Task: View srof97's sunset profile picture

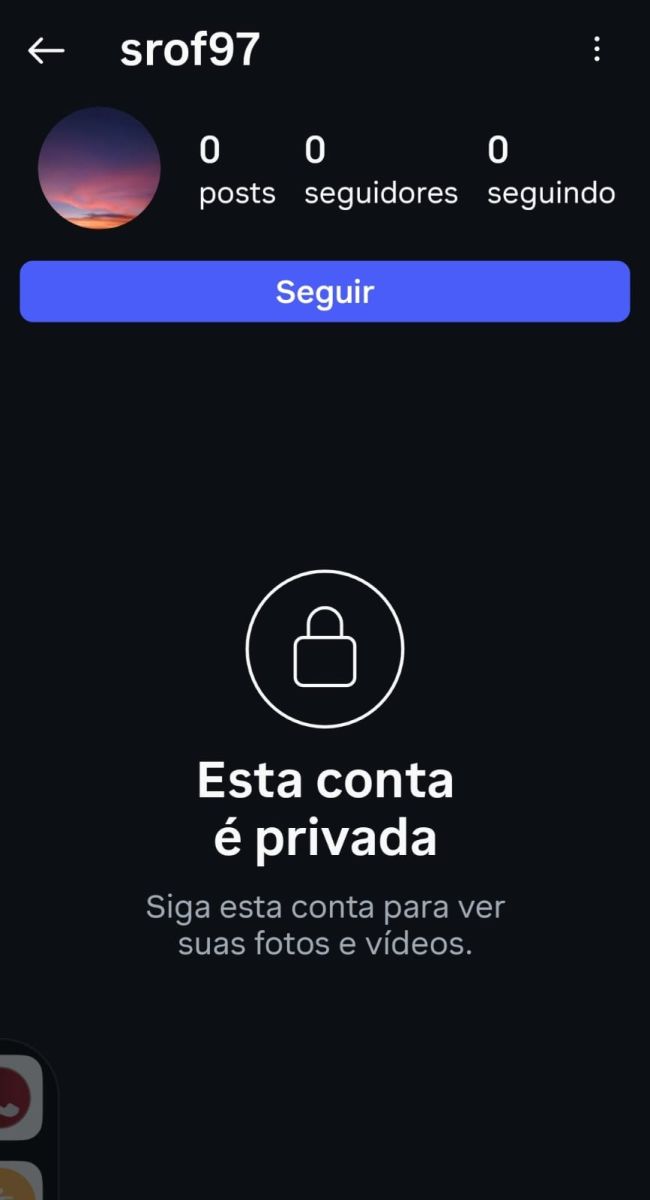Action: click(x=99, y=168)
